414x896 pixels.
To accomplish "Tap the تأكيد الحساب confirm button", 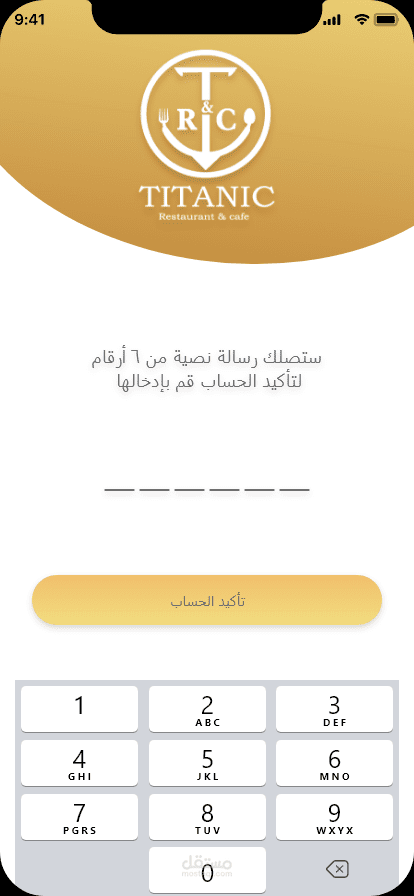I will (206, 600).
